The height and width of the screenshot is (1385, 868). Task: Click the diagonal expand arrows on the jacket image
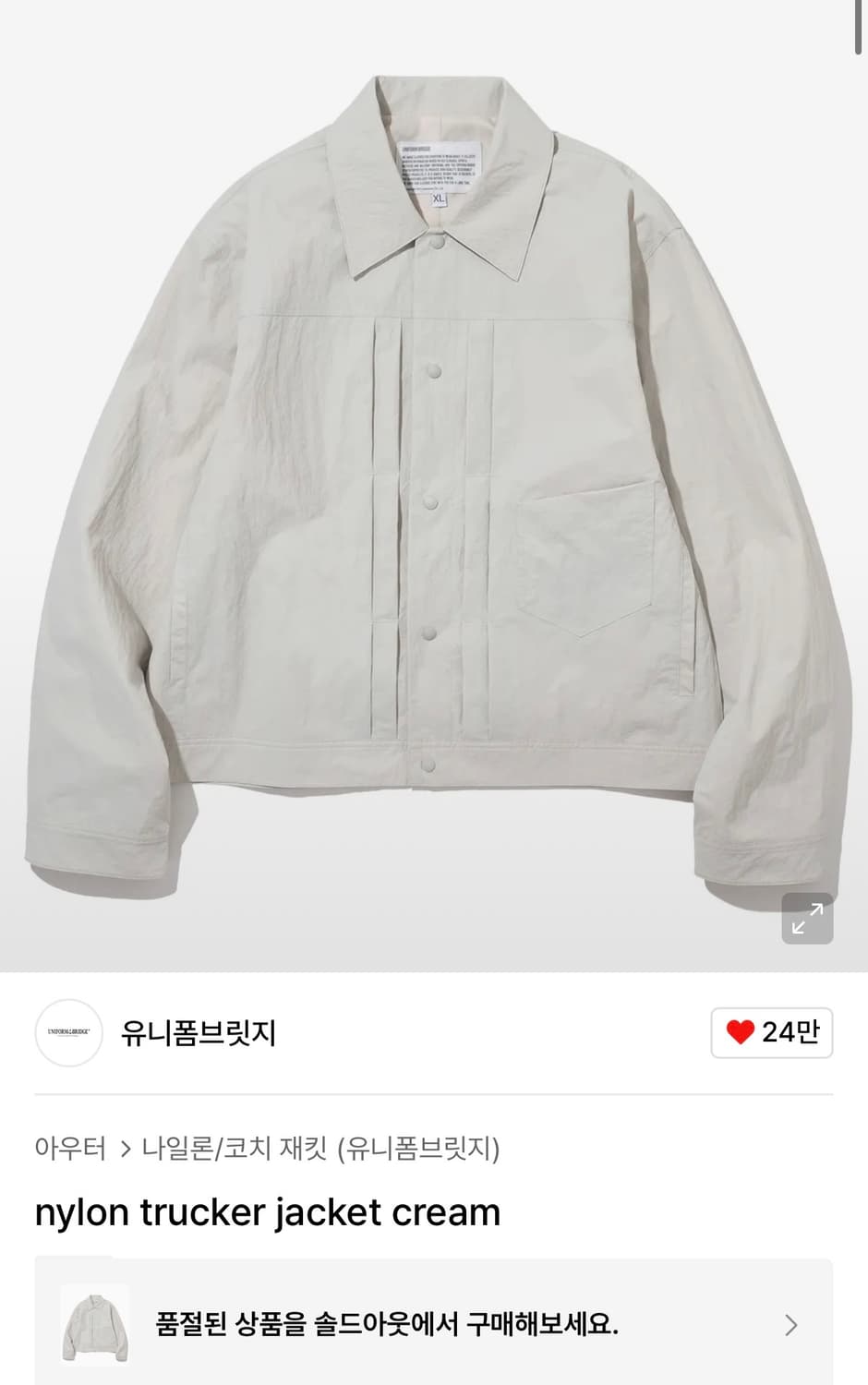click(808, 917)
